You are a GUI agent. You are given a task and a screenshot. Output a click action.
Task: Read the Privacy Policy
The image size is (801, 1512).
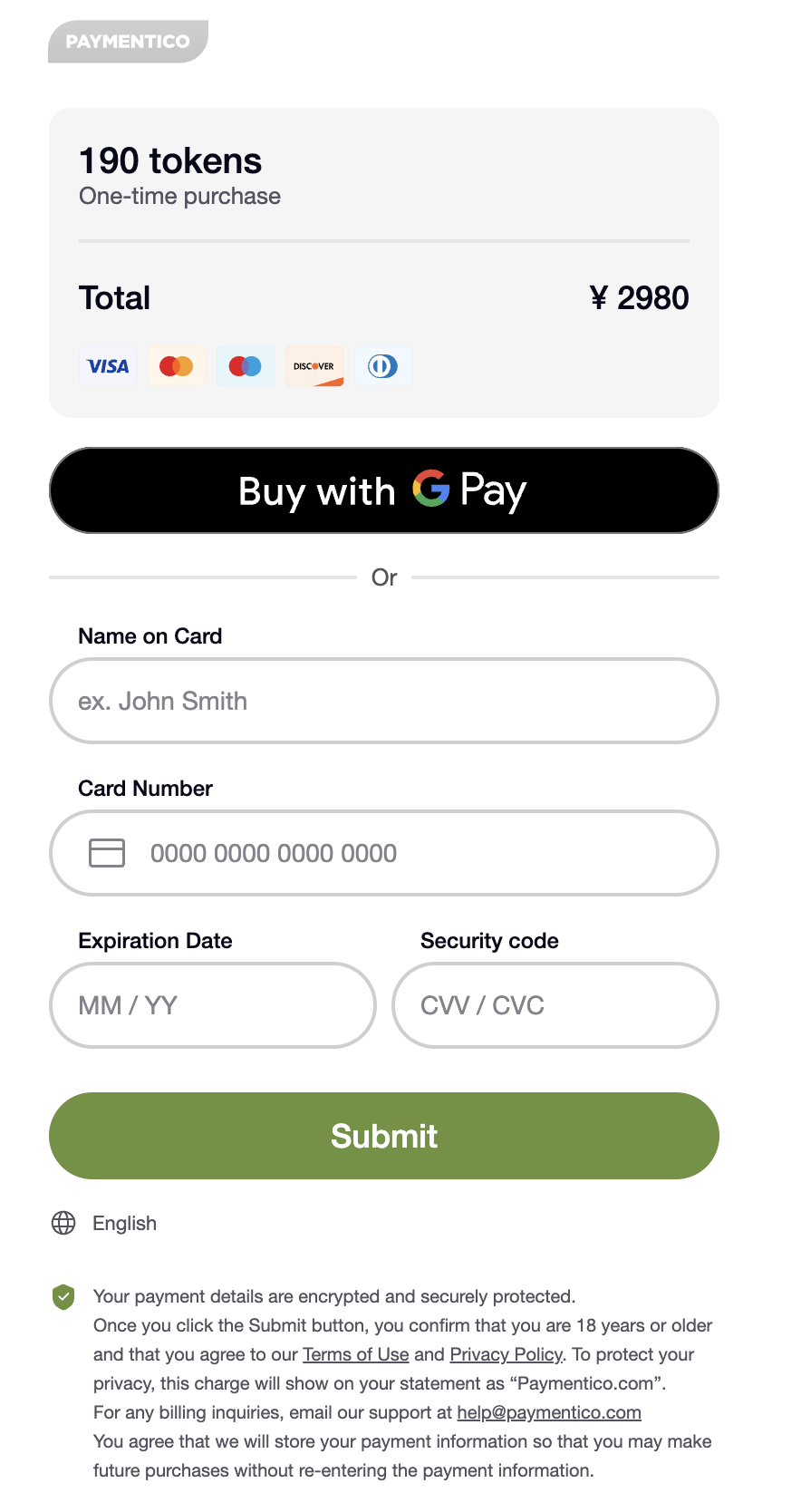coord(506,1354)
